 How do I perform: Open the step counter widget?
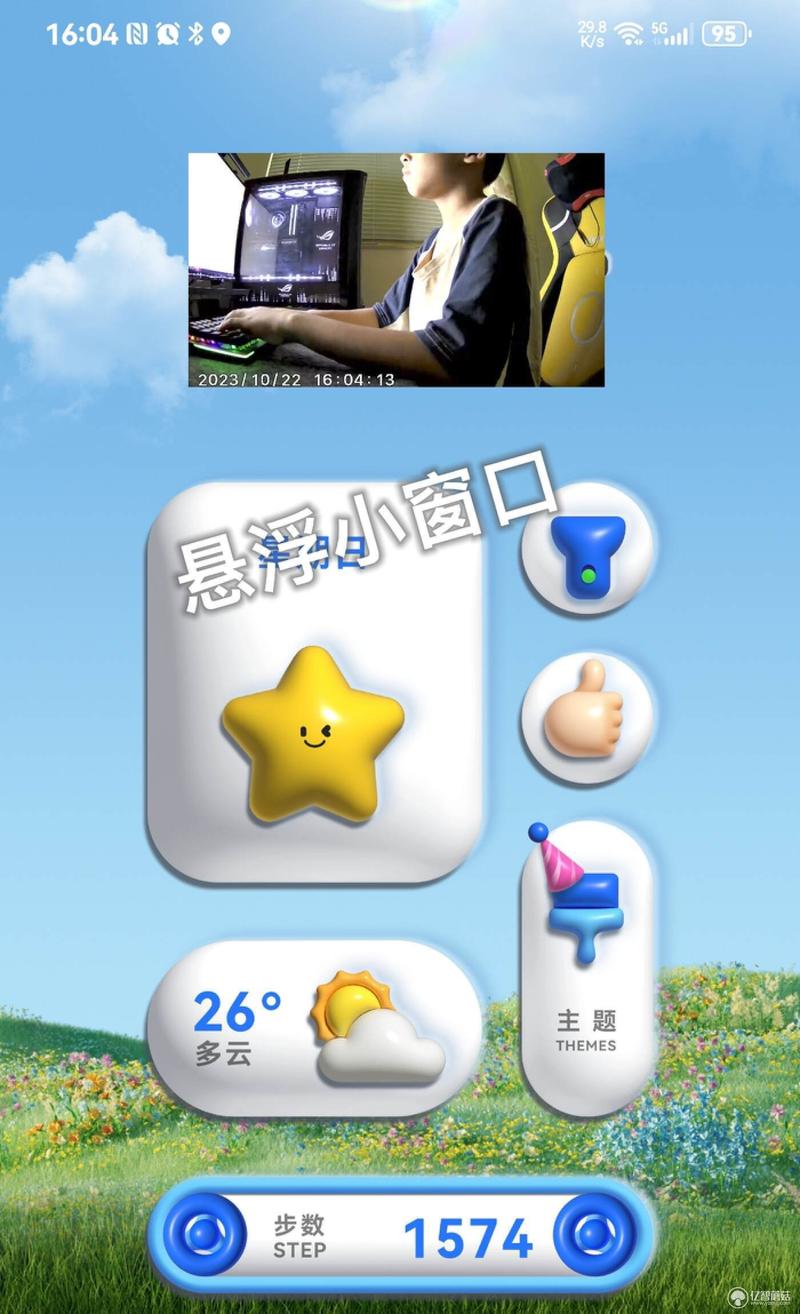point(400,1237)
